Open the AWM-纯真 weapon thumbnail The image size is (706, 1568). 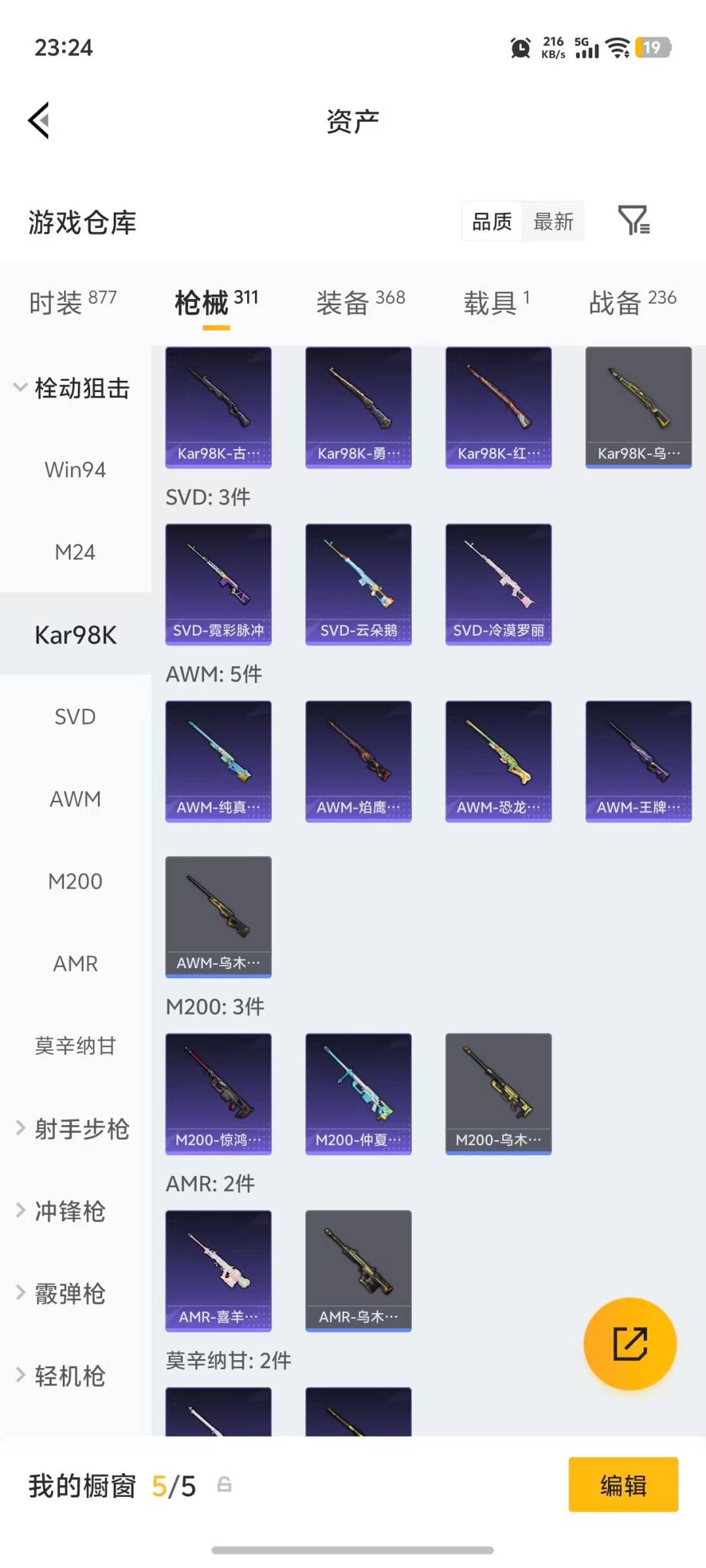pyautogui.click(x=218, y=760)
